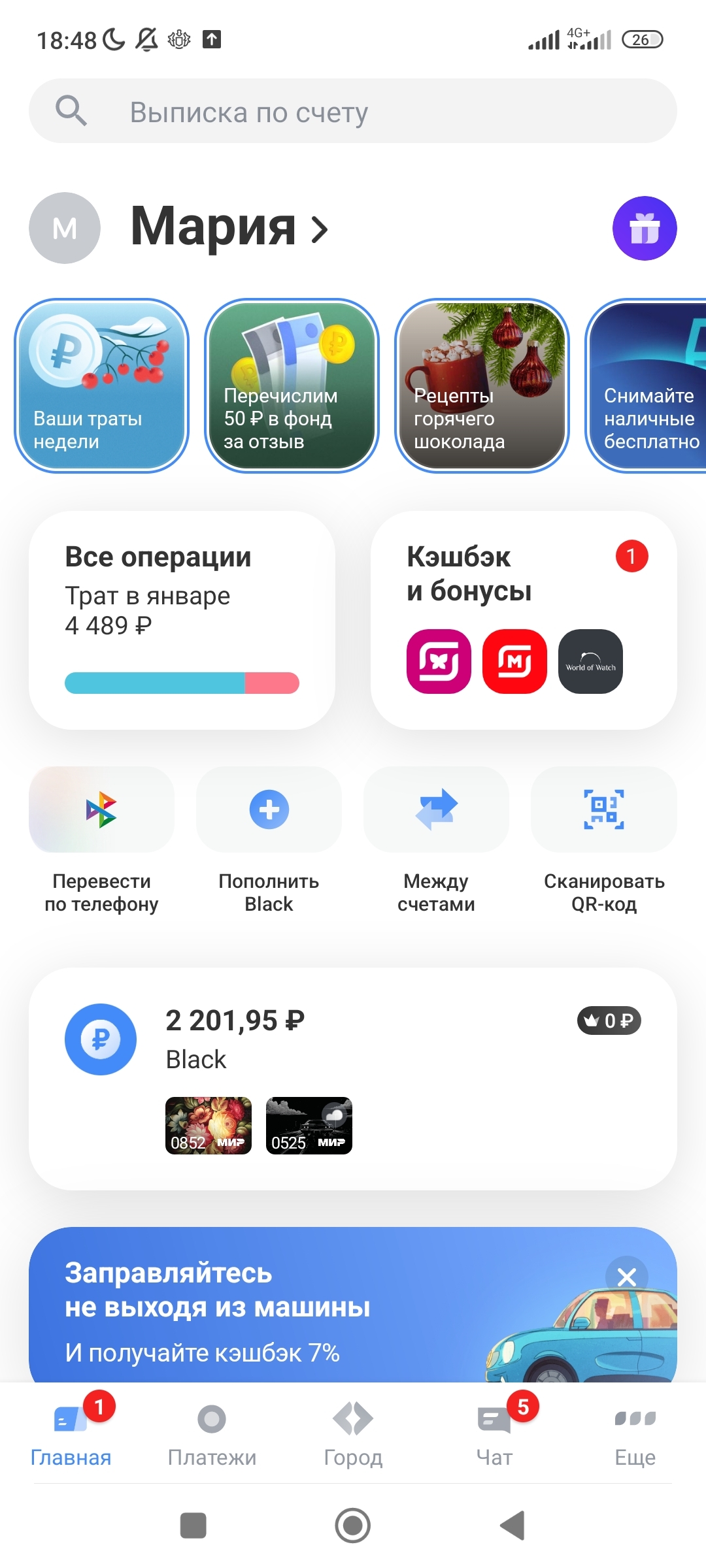Viewport: 706px width, 1568px height.
Task: Switch to the "Платежи" tab
Action: (212, 1431)
